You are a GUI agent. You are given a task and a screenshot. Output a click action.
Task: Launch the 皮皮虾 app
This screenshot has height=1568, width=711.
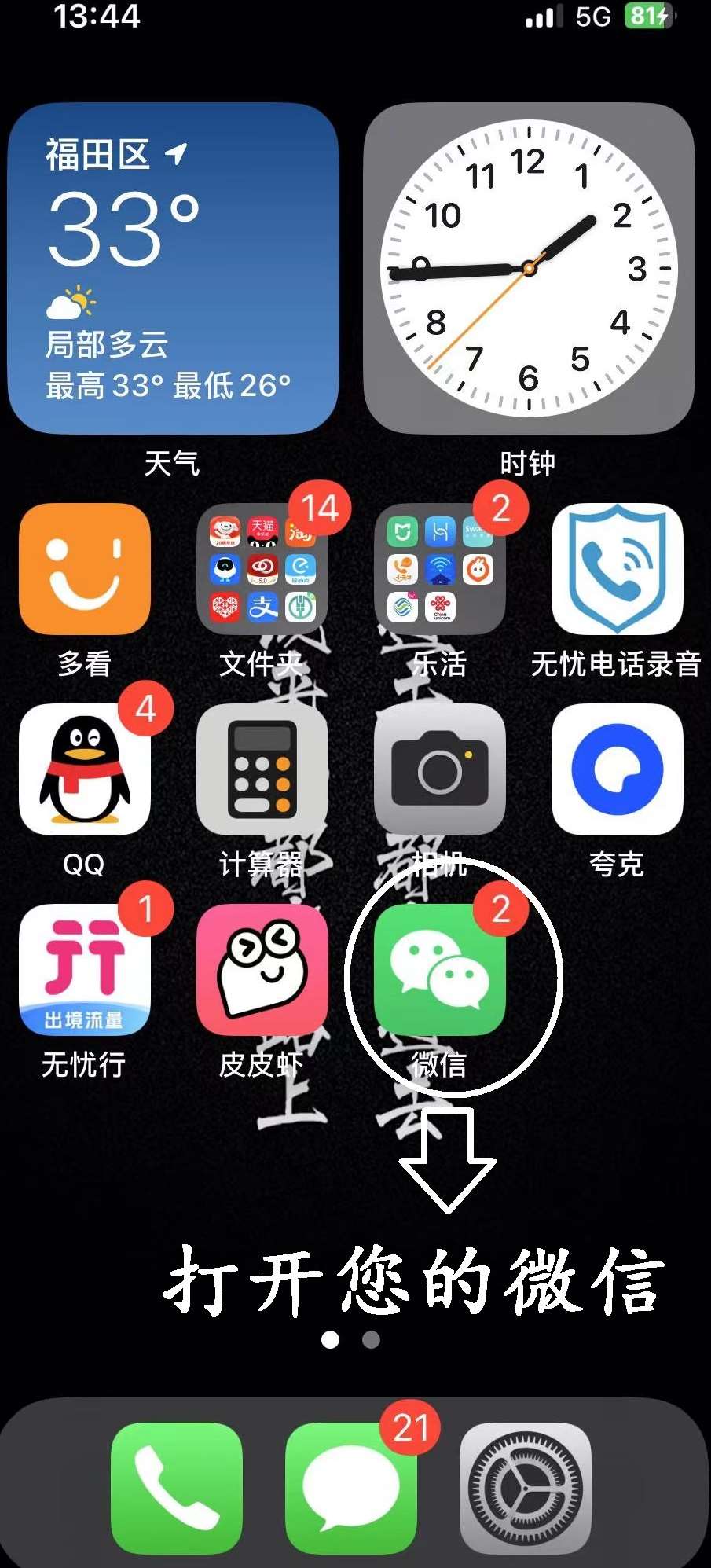(x=262, y=969)
